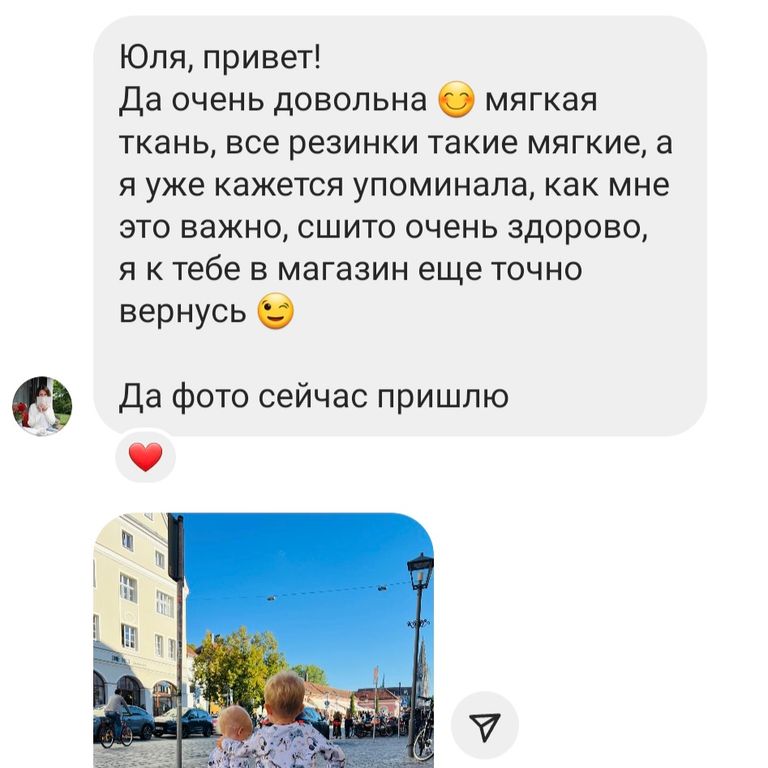The height and width of the screenshot is (768, 768).
Task: Open the sender's profile picture
Action: pos(42,406)
